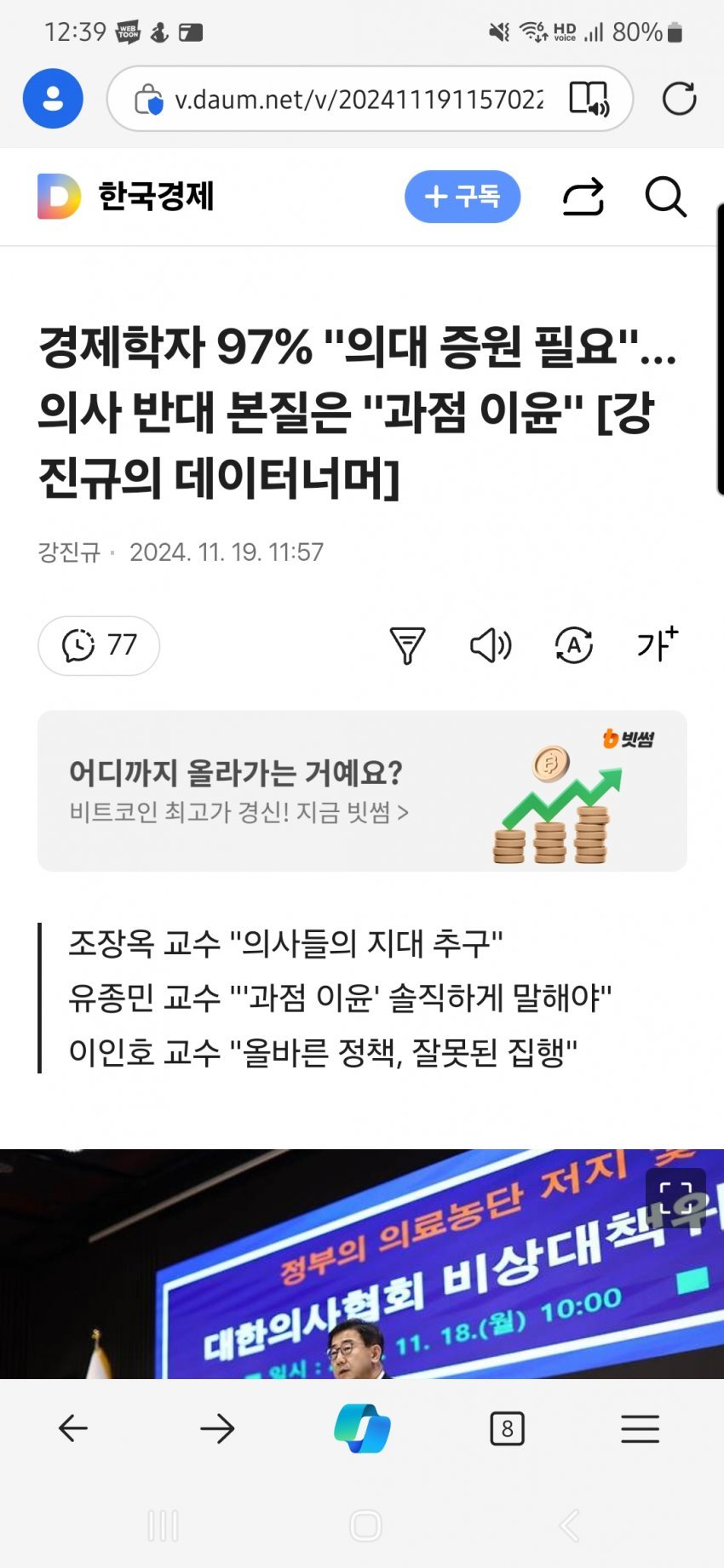724x1568 pixels.
Task: Open Copilot from the bottom bar
Action: (x=362, y=1428)
